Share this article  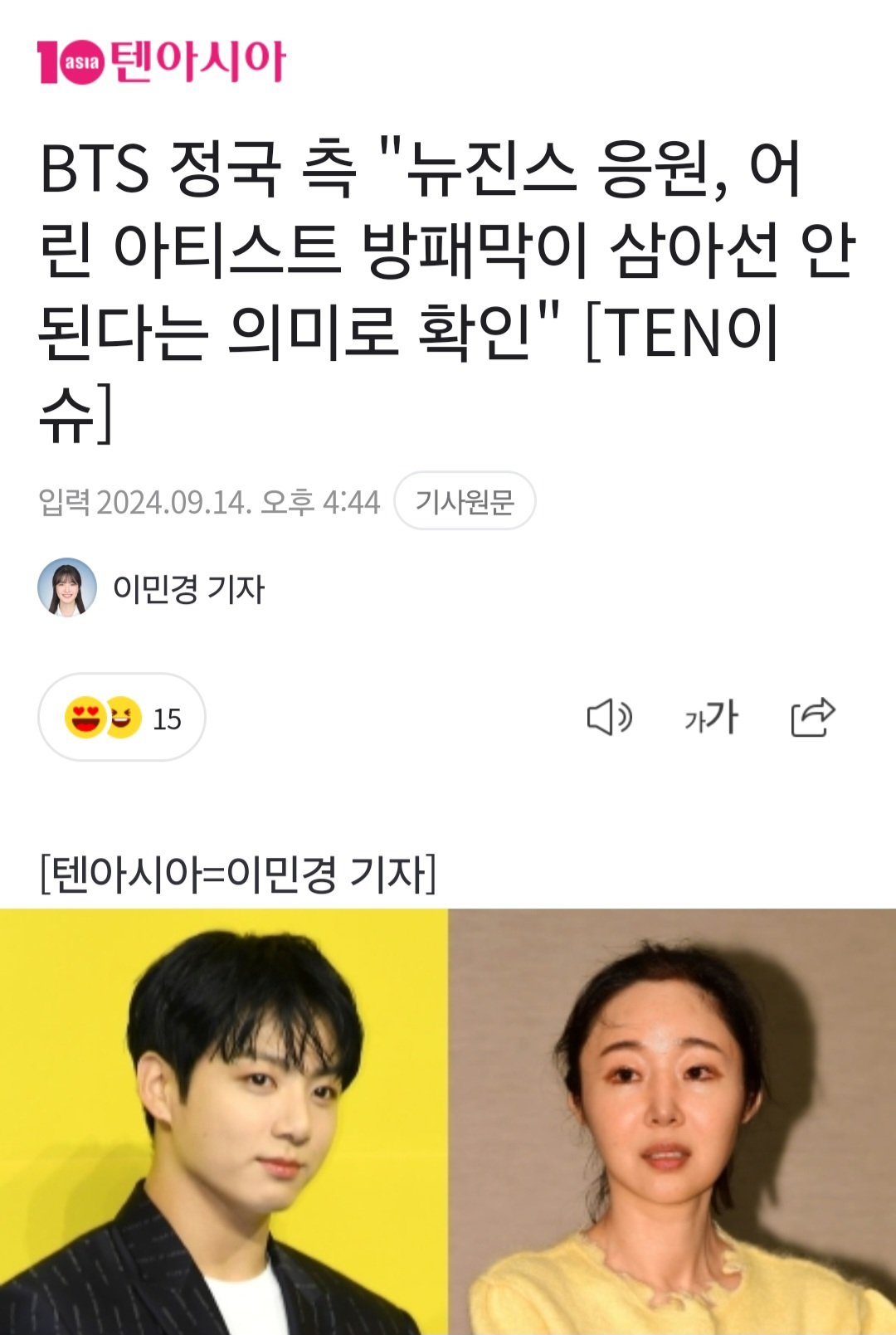[812, 718]
